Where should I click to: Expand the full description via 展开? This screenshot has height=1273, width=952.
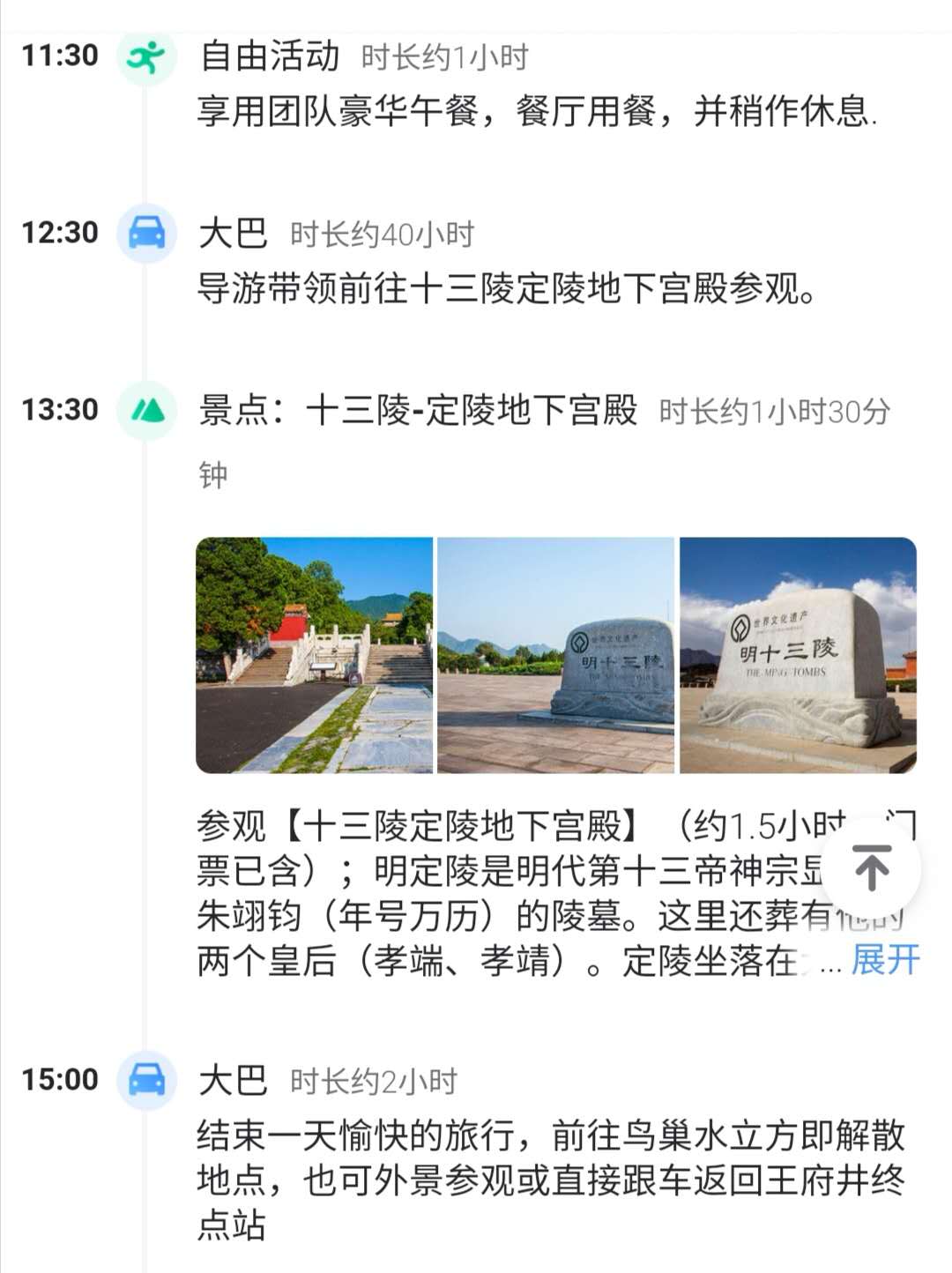tap(884, 960)
